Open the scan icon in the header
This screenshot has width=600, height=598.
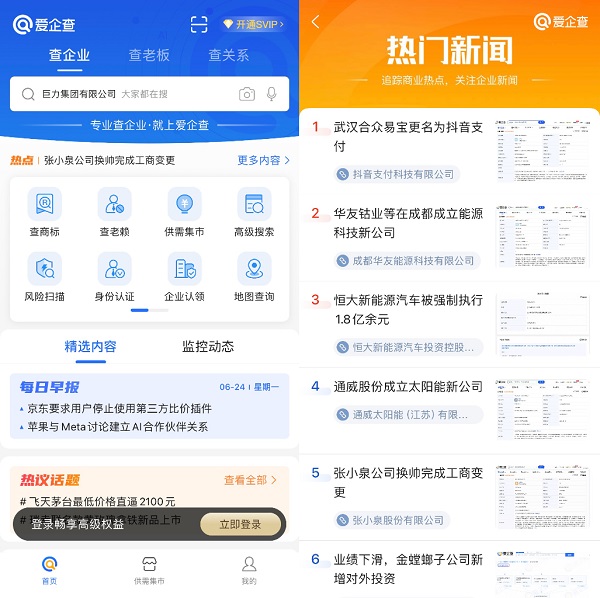[x=199, y=24]
